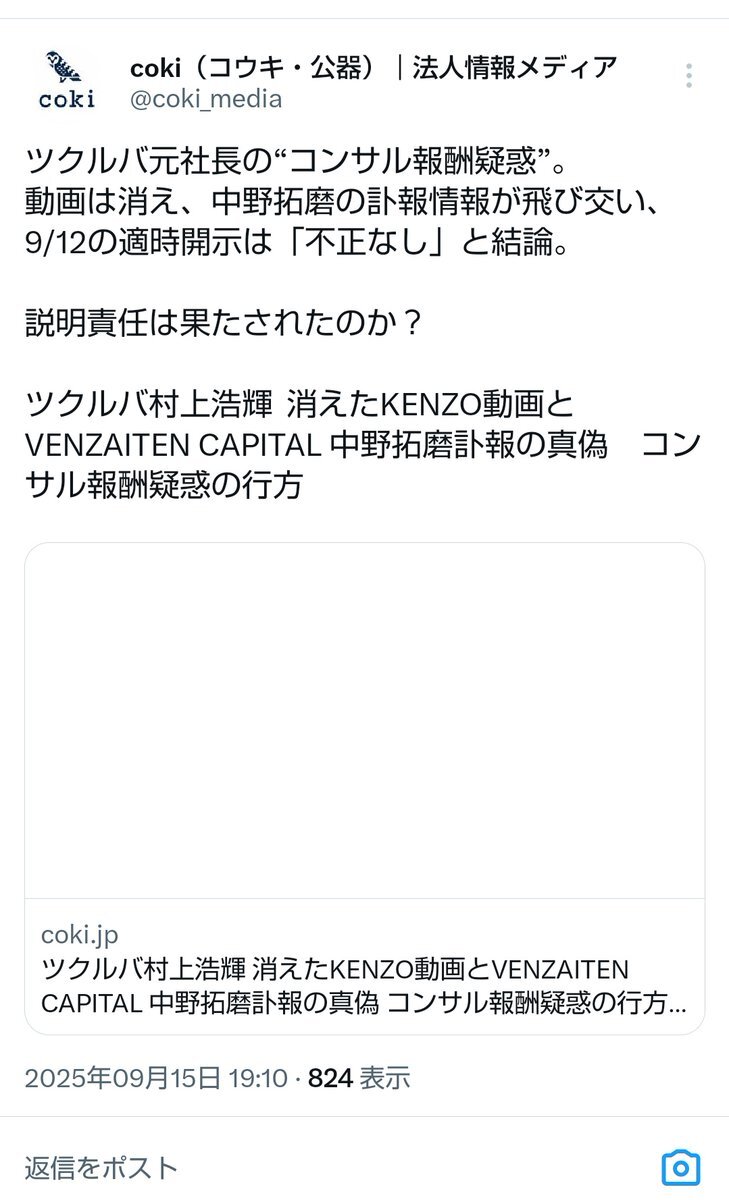Tap the reply post field
Screen dimensions: 729x1200
coord(330,1167)
